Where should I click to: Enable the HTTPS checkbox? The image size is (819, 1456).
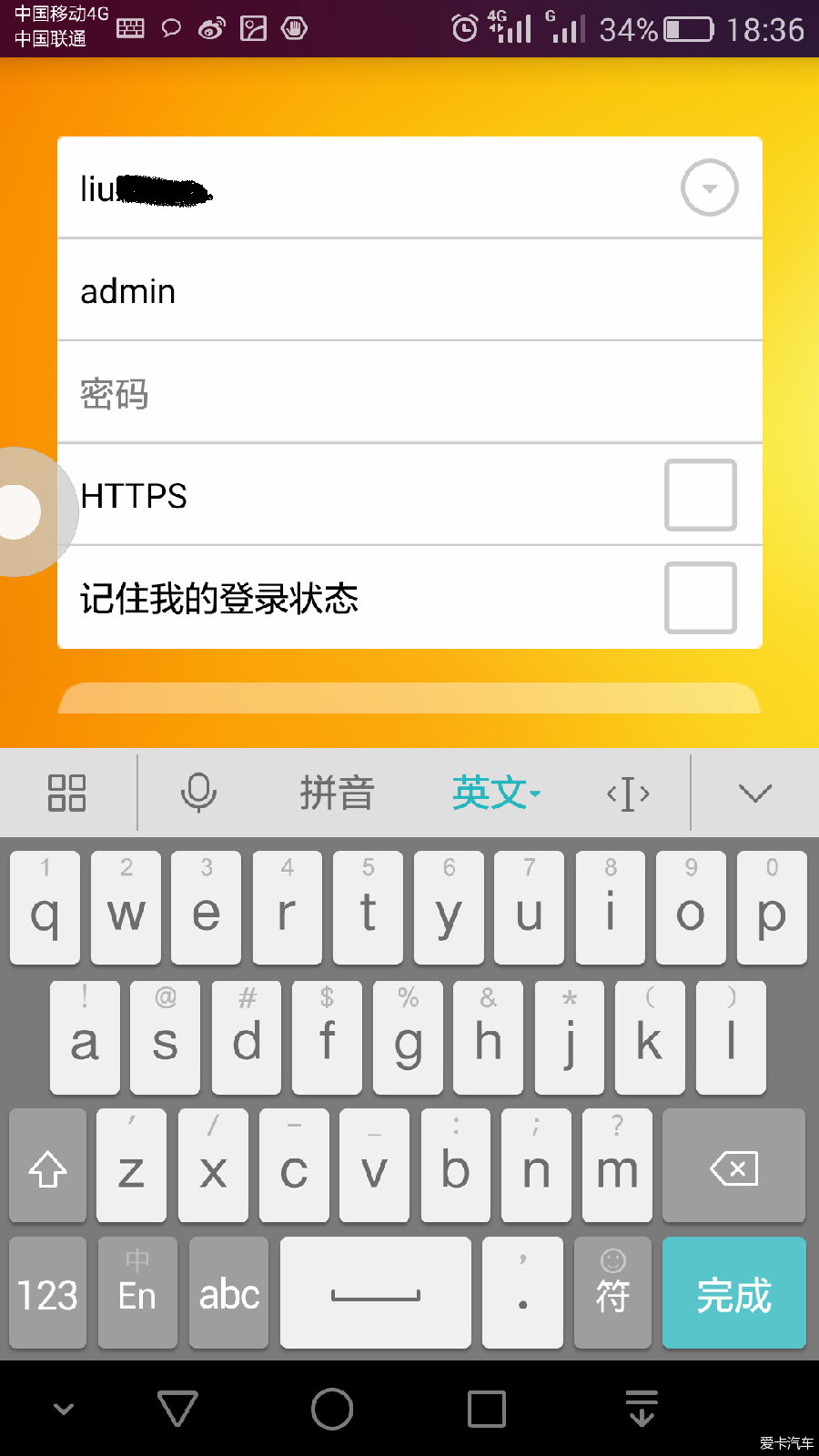[700, 495]
